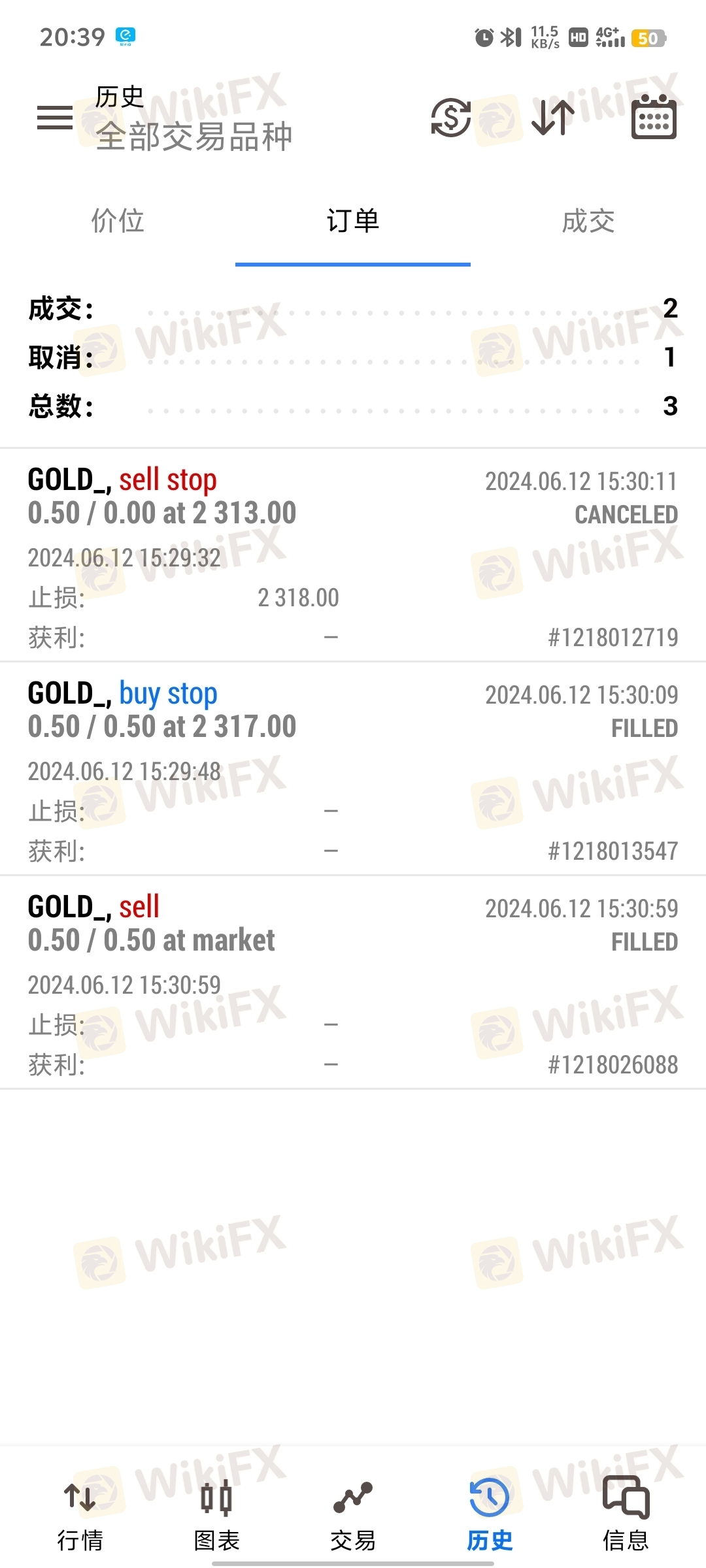The height and width of the screenshot is (1568, 706).
Task: Select the 订单 tab
Action: coord(353,221)
